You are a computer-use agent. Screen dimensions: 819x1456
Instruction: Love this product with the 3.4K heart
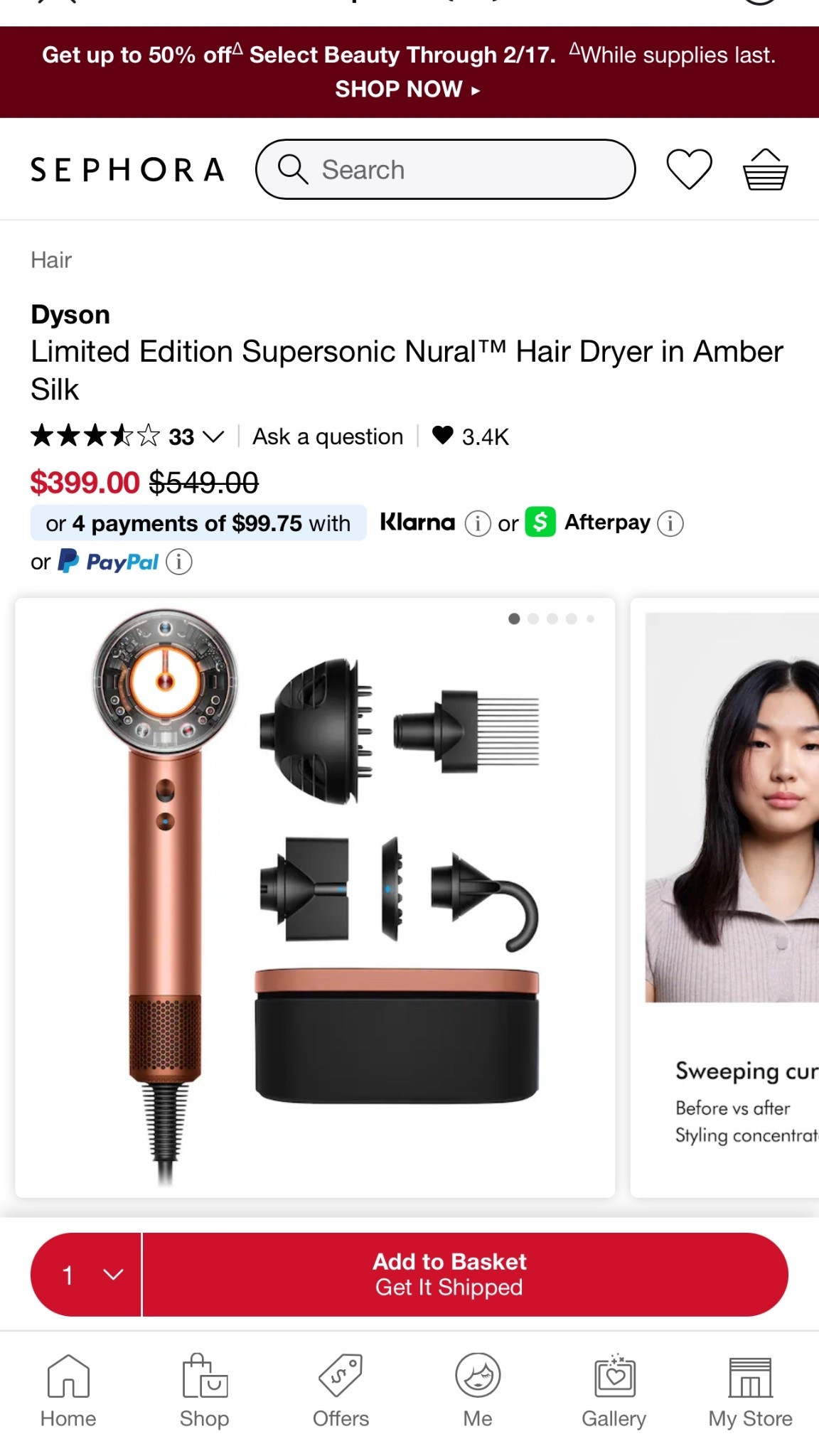(x=443, y=435)
